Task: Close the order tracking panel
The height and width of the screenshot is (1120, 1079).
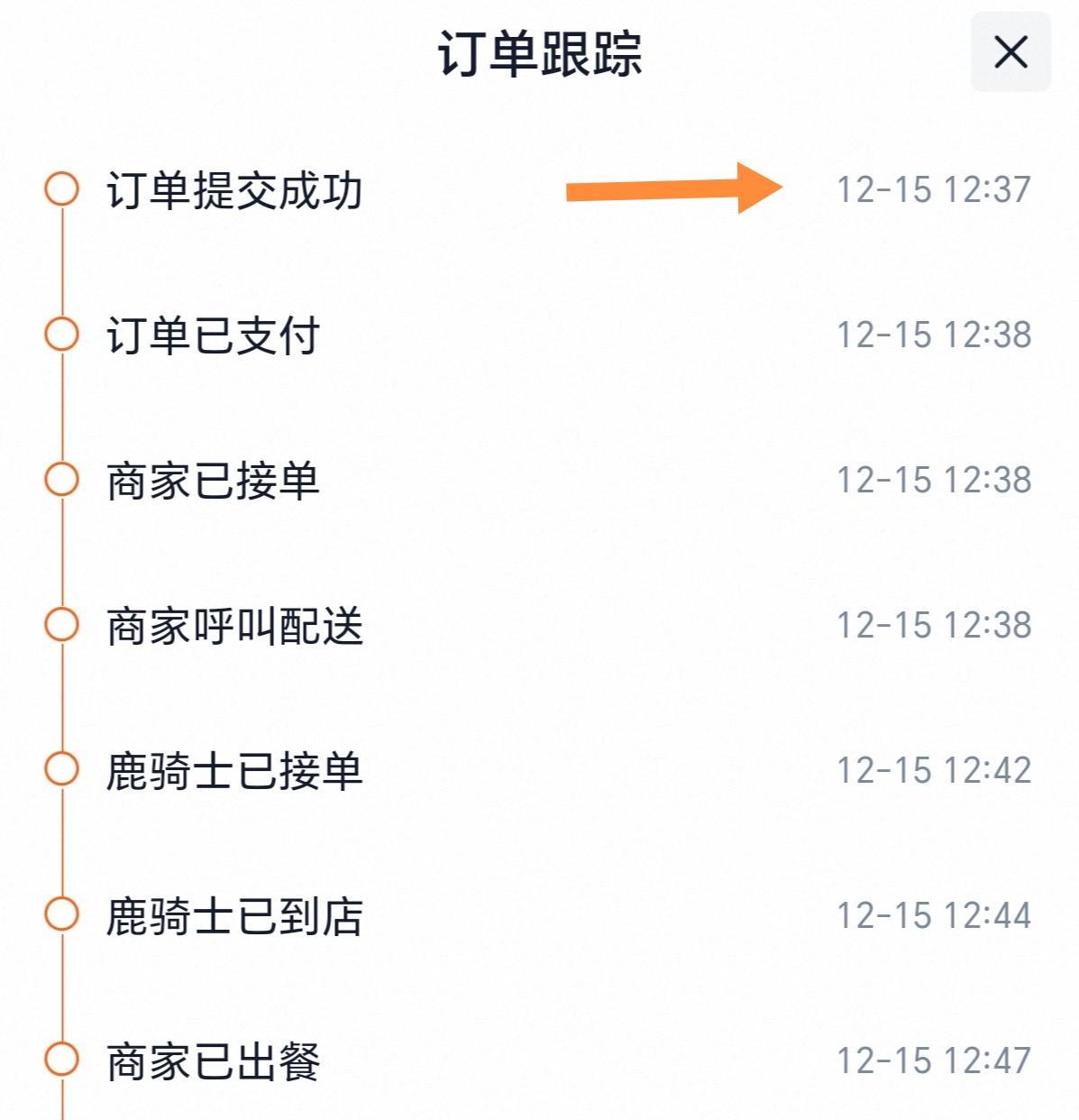Action: click(1012, 51)
